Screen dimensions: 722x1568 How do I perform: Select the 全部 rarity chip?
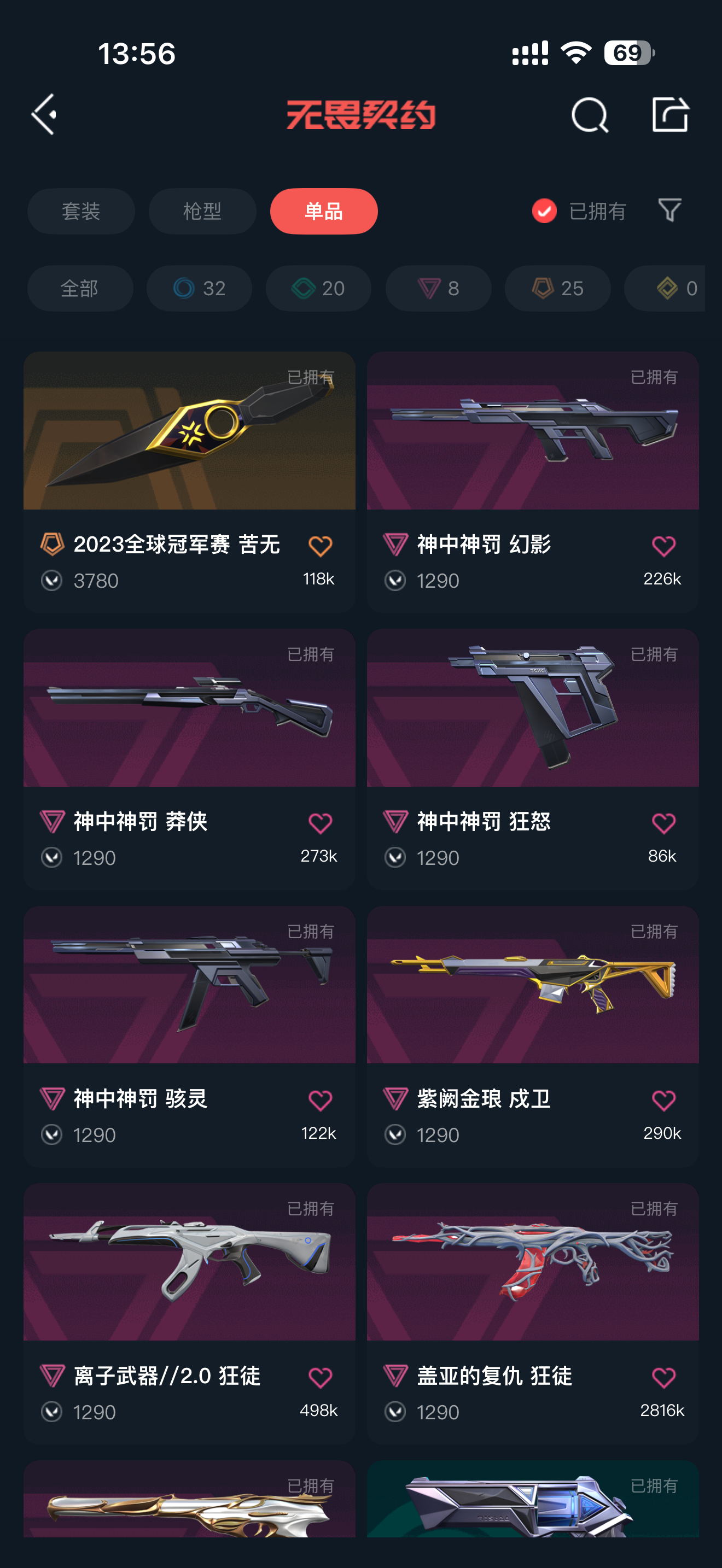pyautogui.click(x=80, y=288)
